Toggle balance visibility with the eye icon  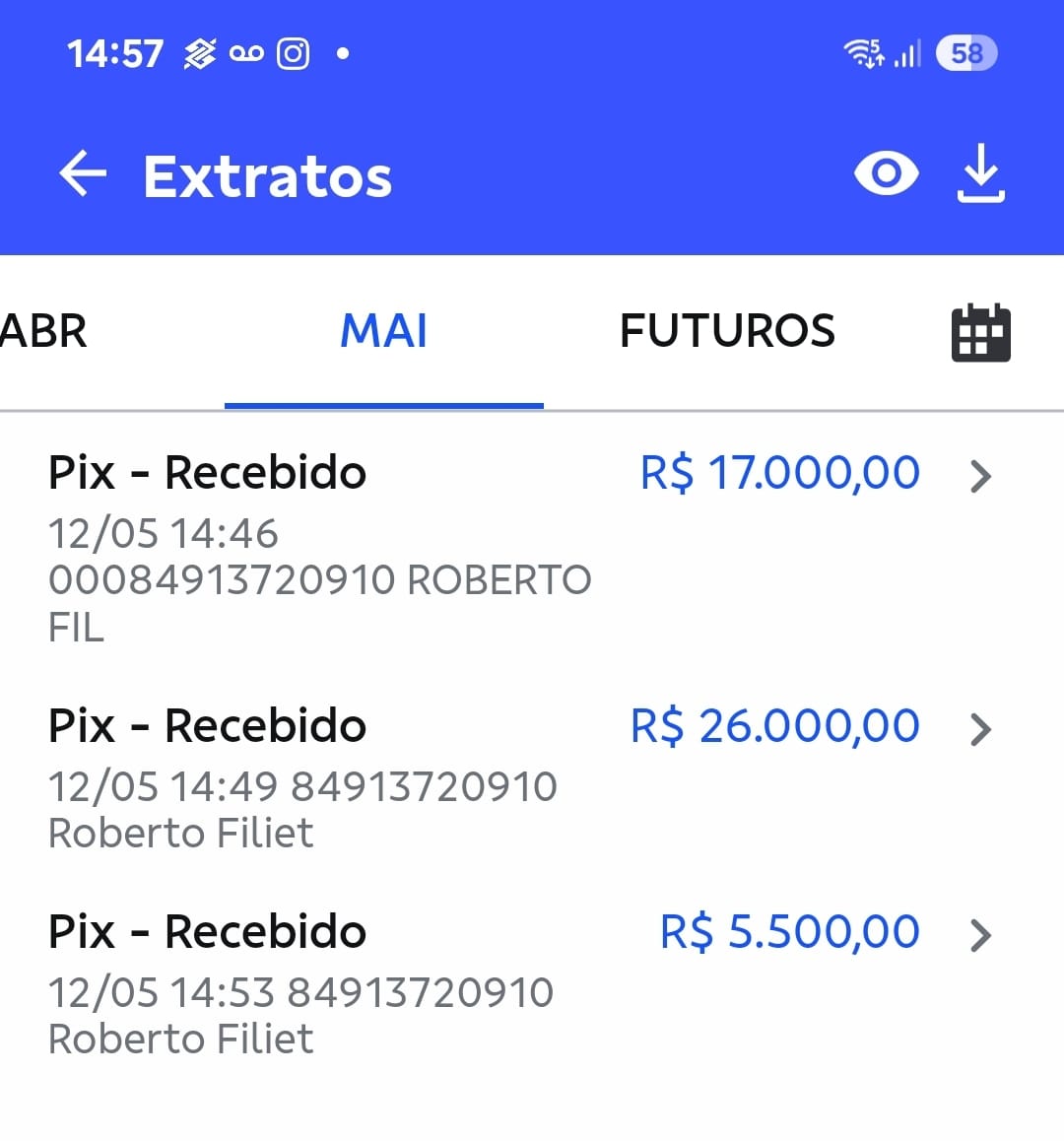886,174
